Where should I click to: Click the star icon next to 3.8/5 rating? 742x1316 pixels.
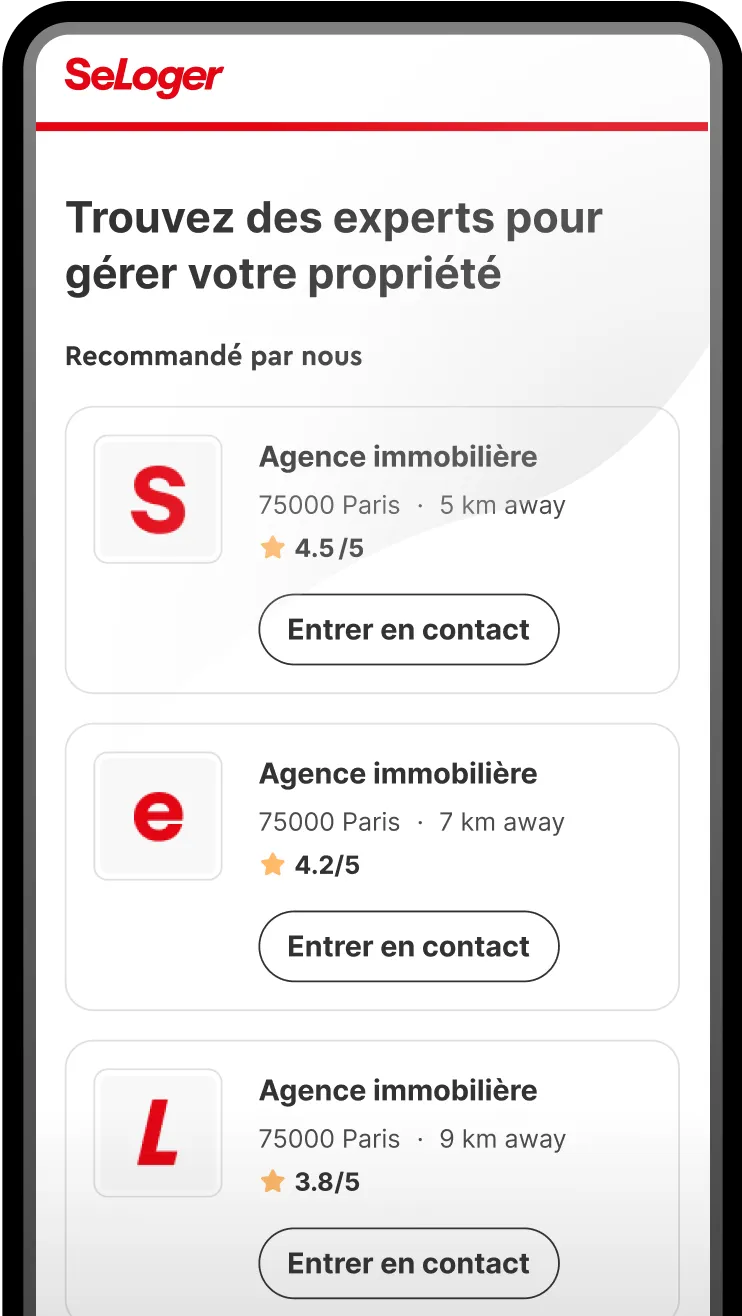coord(272,1181)
